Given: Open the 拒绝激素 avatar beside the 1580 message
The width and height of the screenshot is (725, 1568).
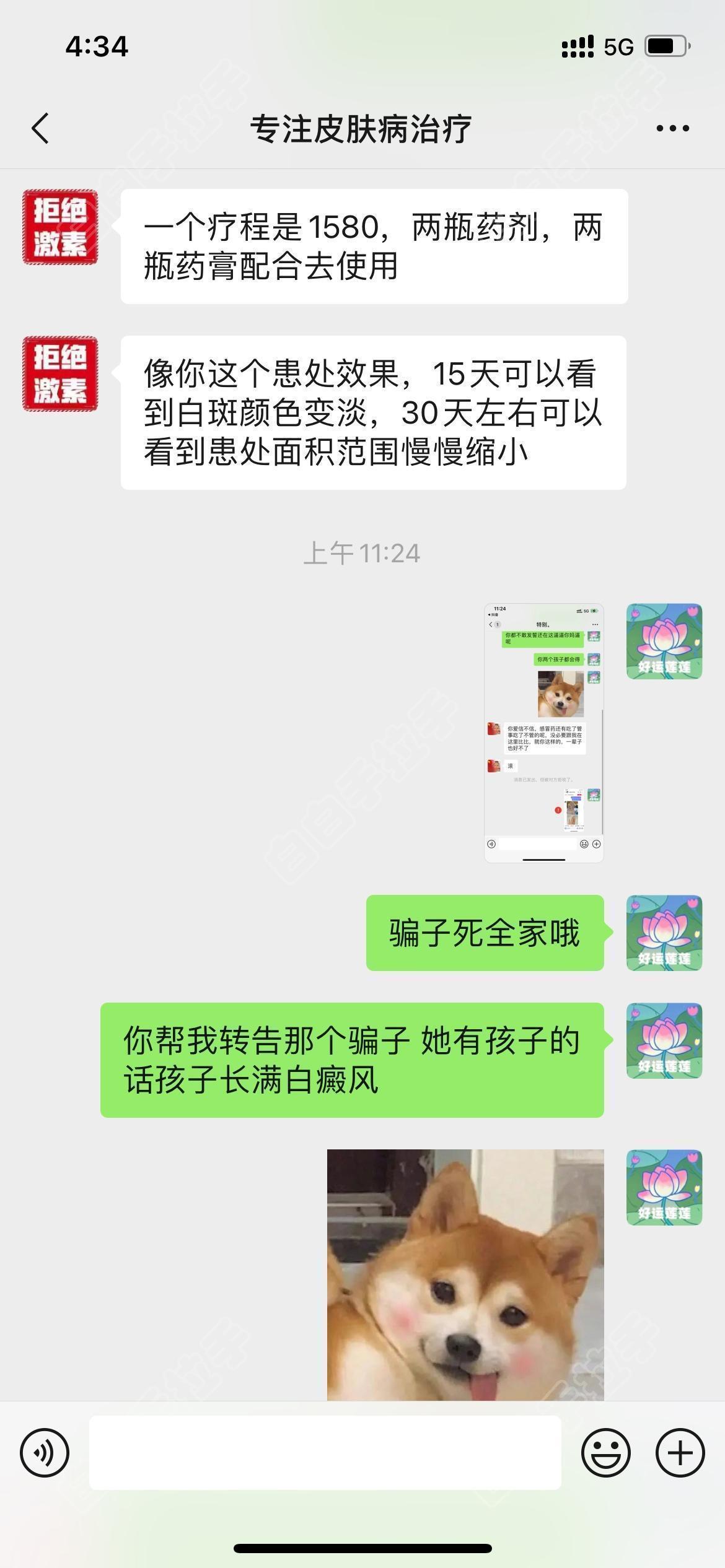Looking at the screenshot, I should coord(60,227).
